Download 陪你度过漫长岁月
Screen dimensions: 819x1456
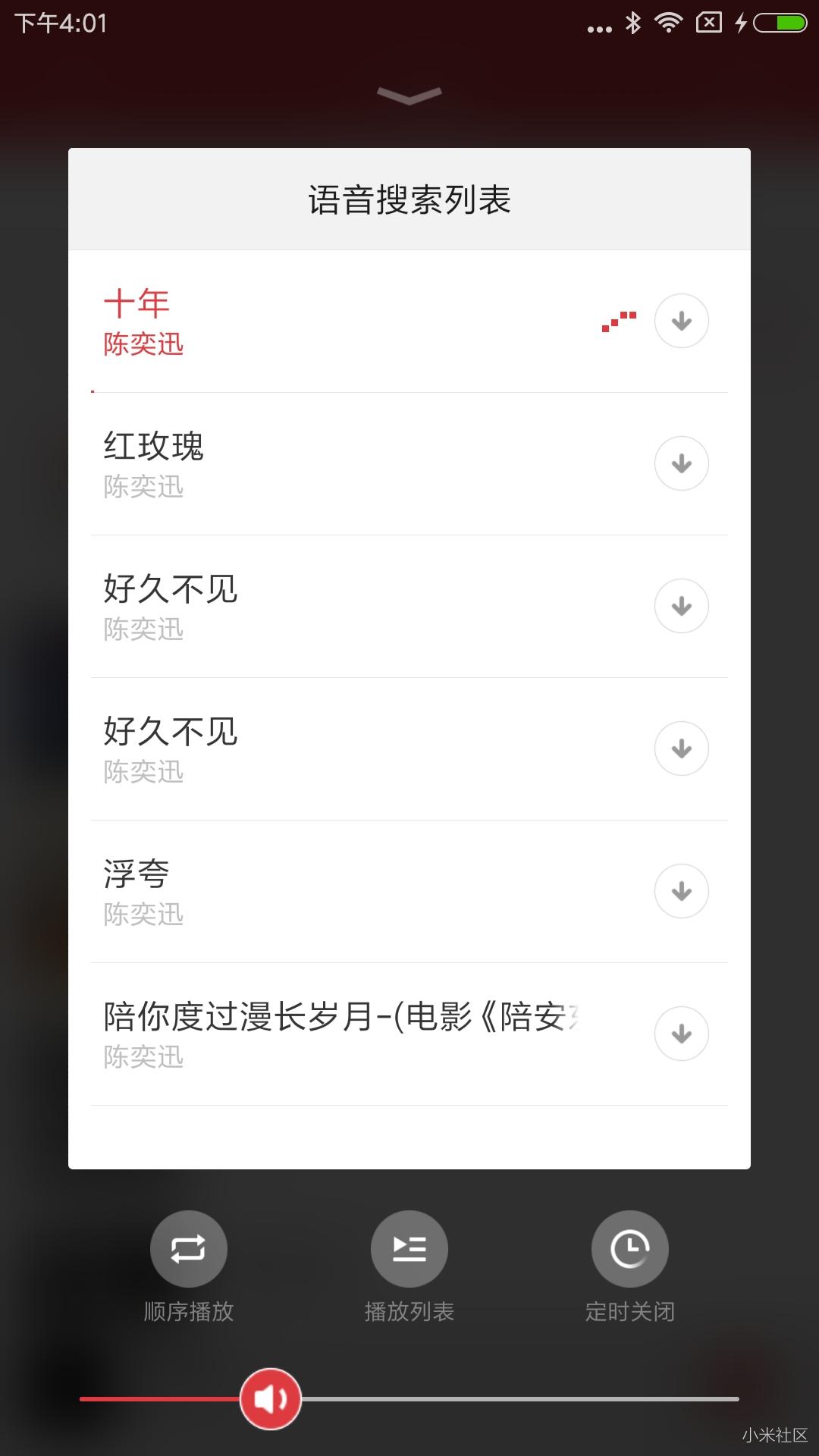[x=681, y=1034]
